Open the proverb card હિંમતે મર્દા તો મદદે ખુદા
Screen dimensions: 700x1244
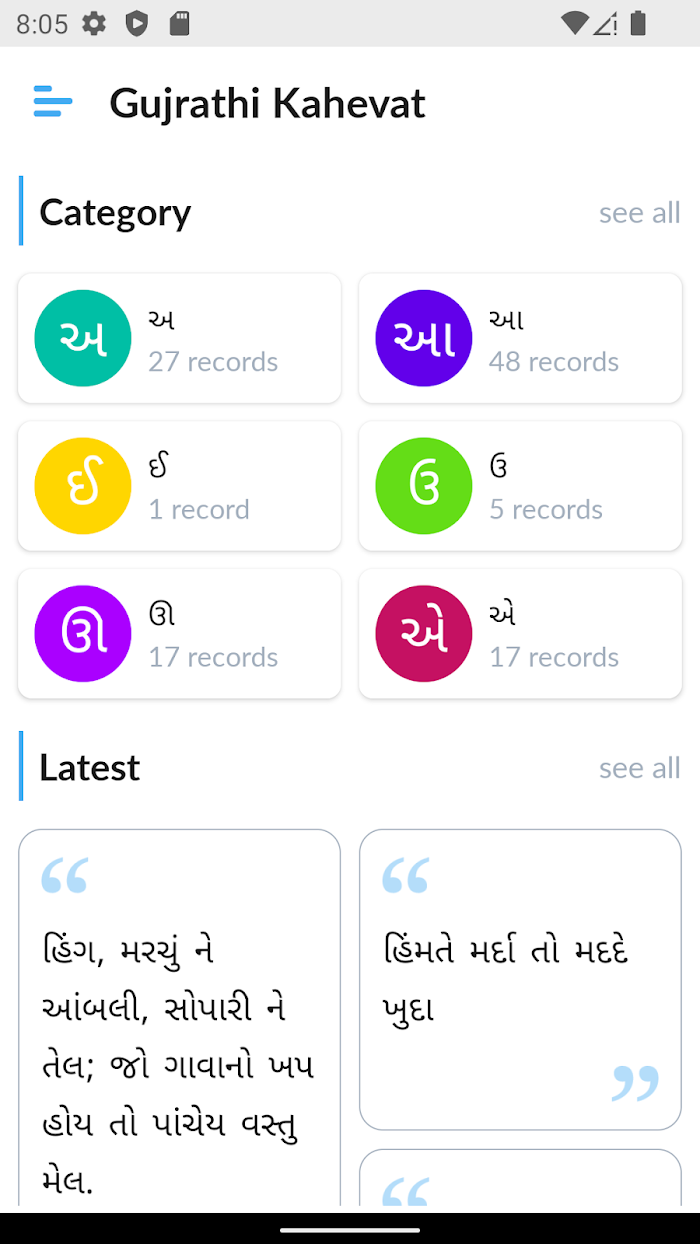(x=520, y=980)
